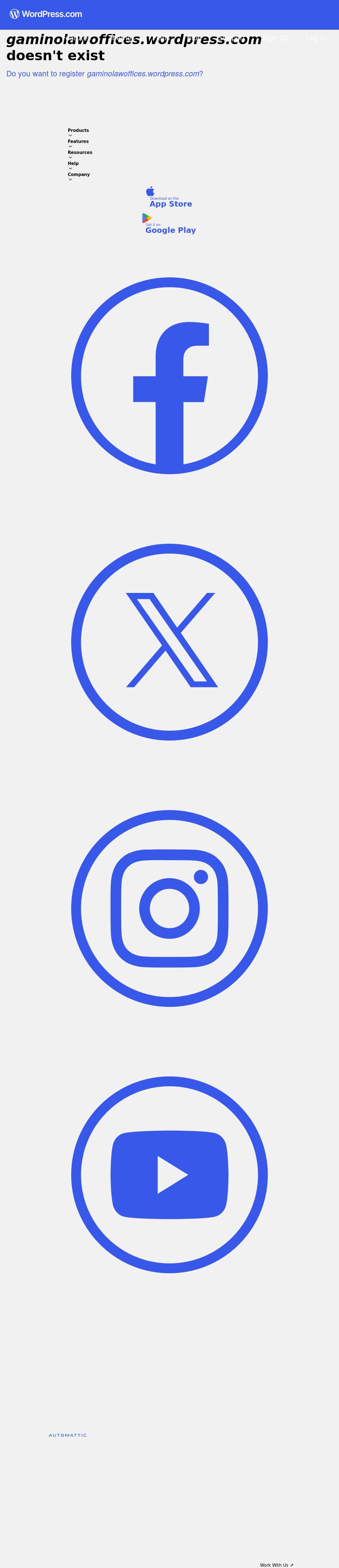Open the X (Twitter) profile
339x1568 pixels.
[169, 642]
